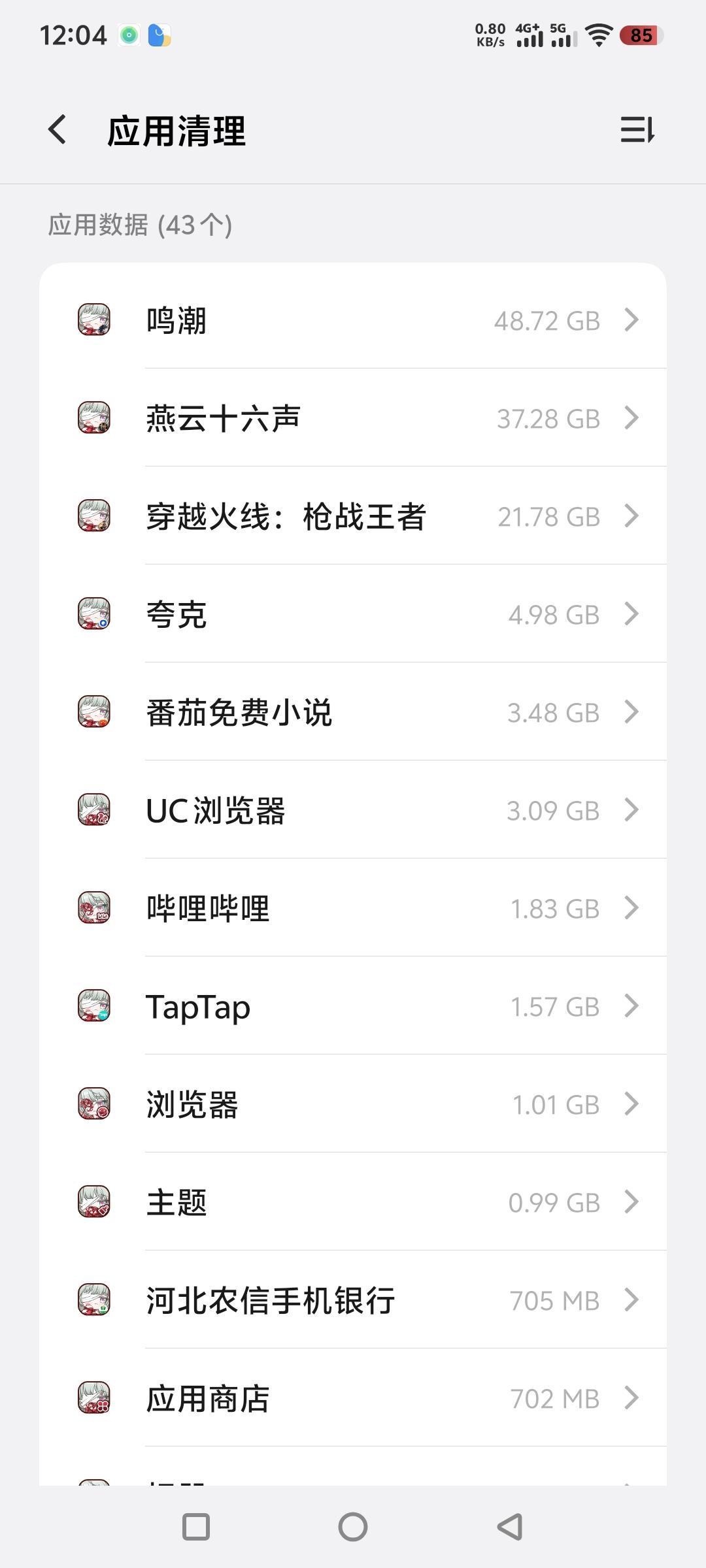Viewport: 706px width, 1568px height.
Task: Open the 应用商店 row
Action: coord(353,1398)
